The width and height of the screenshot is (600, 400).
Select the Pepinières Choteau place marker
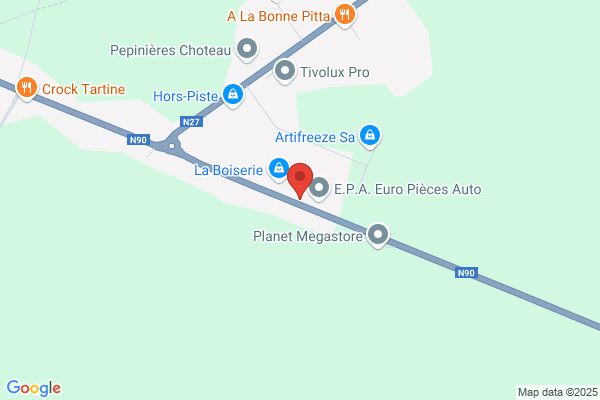(x=247, y=48)
